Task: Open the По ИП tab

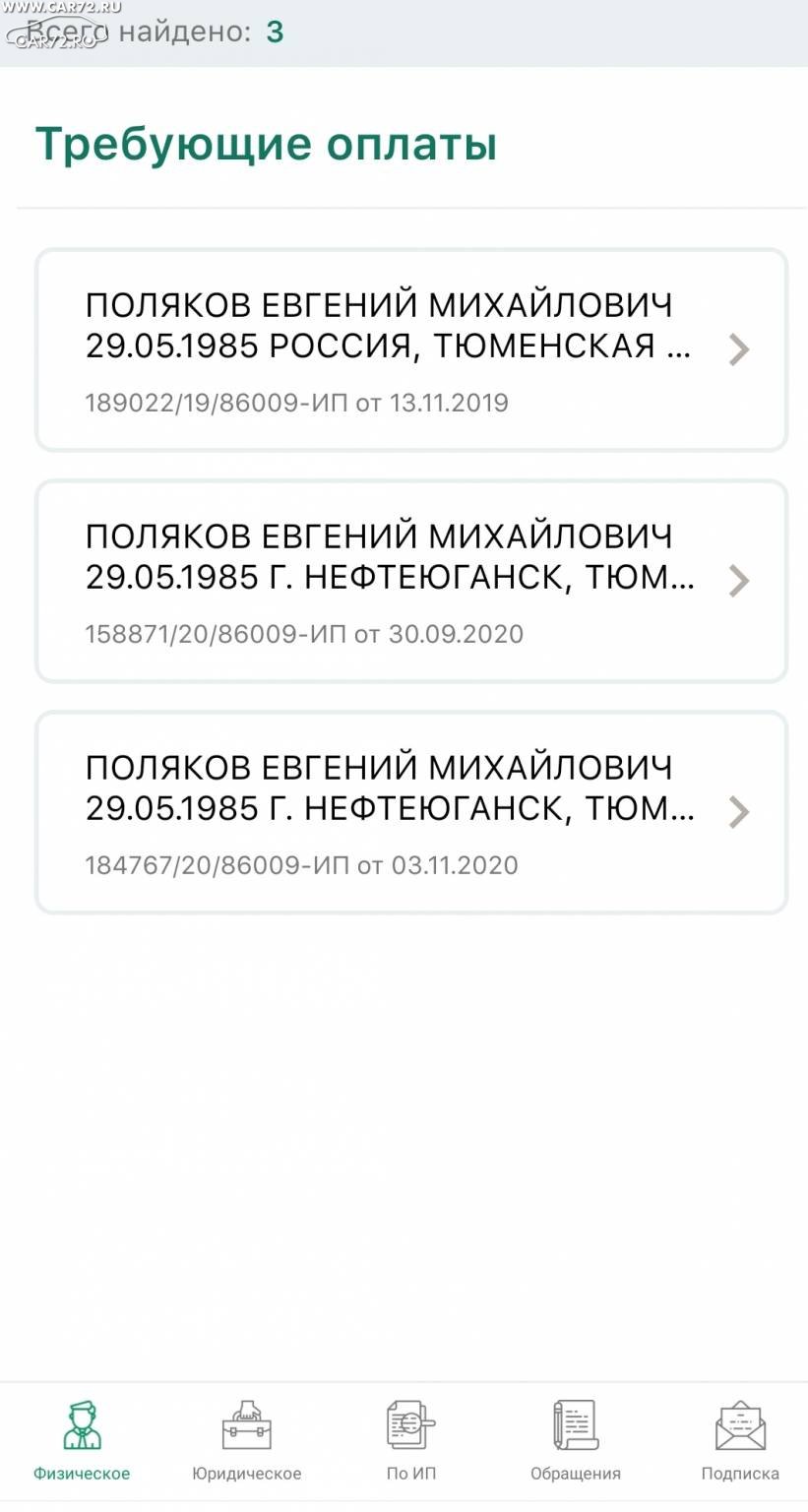Action: (x=410, y=1441)
